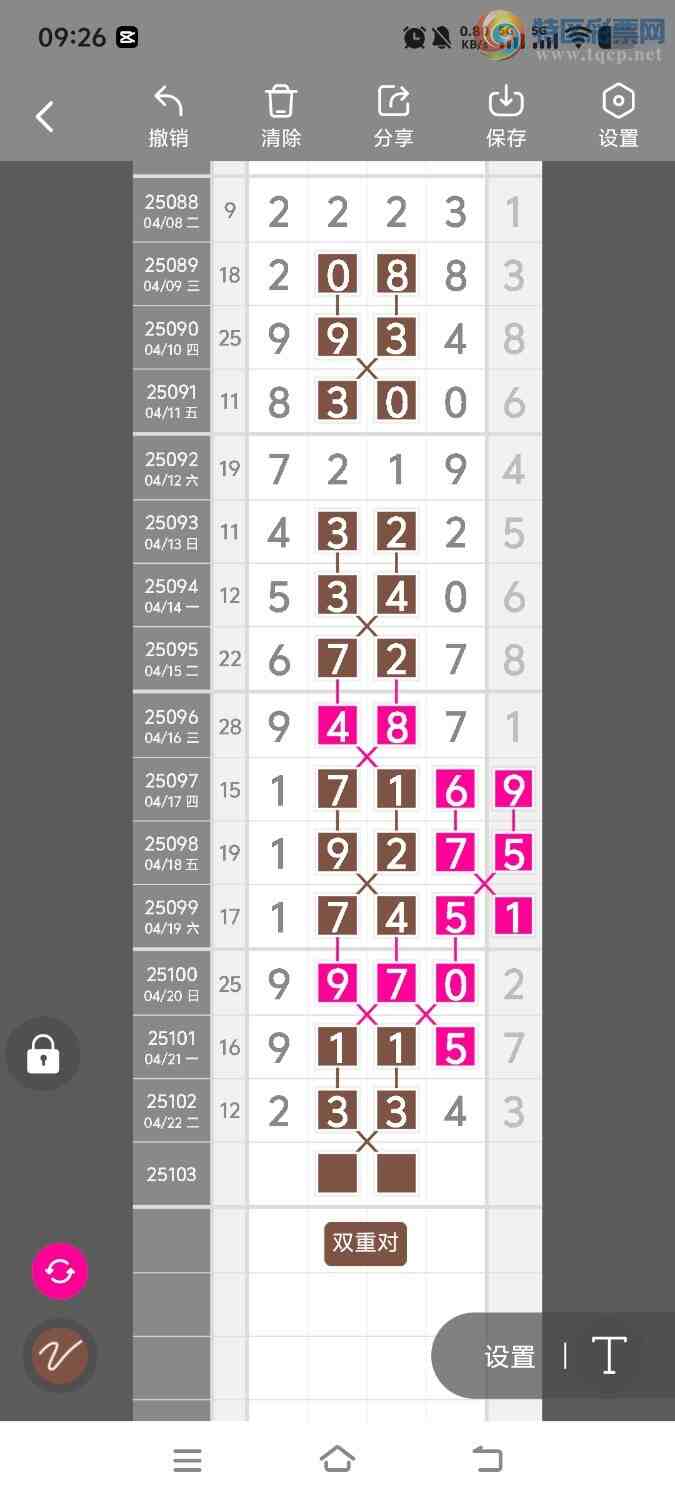Tap the lock icon
675x1500 pixels.
[x=43, y=1054]
